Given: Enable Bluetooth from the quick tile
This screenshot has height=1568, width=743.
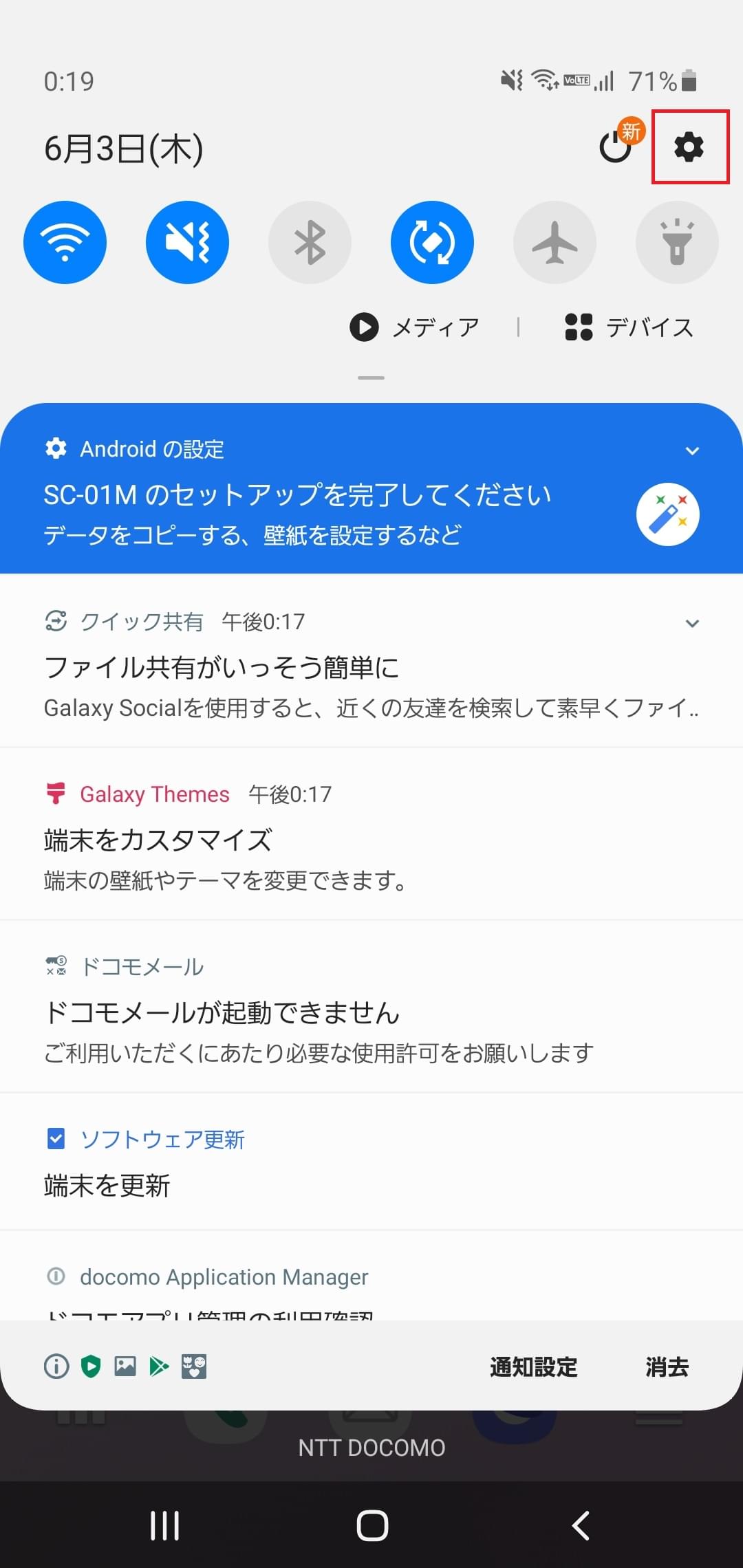Looking at the screenshot, I should click(310, 242).
